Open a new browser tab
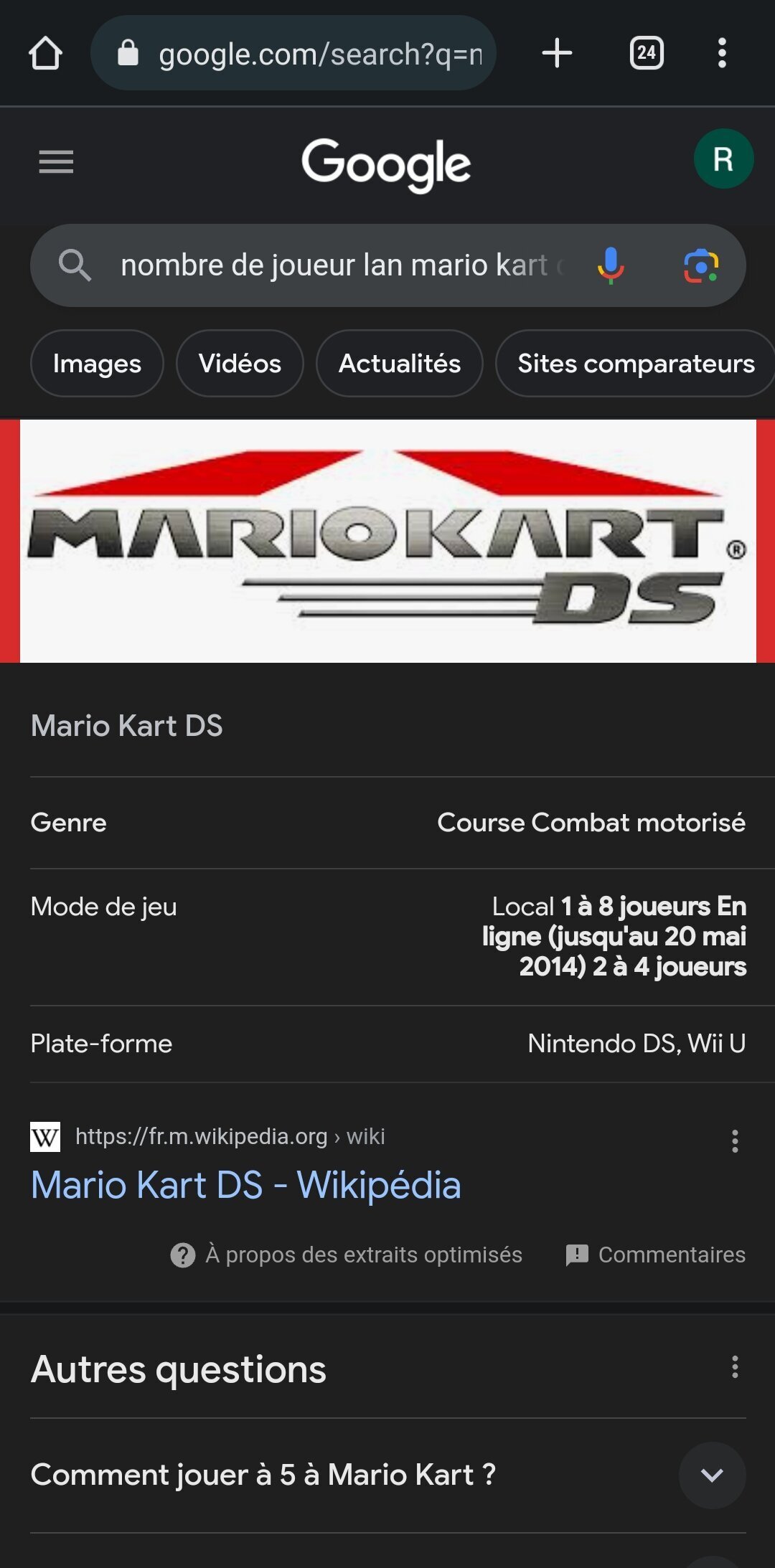This screenshot has width=775, height=1568. tap(557, 53)
